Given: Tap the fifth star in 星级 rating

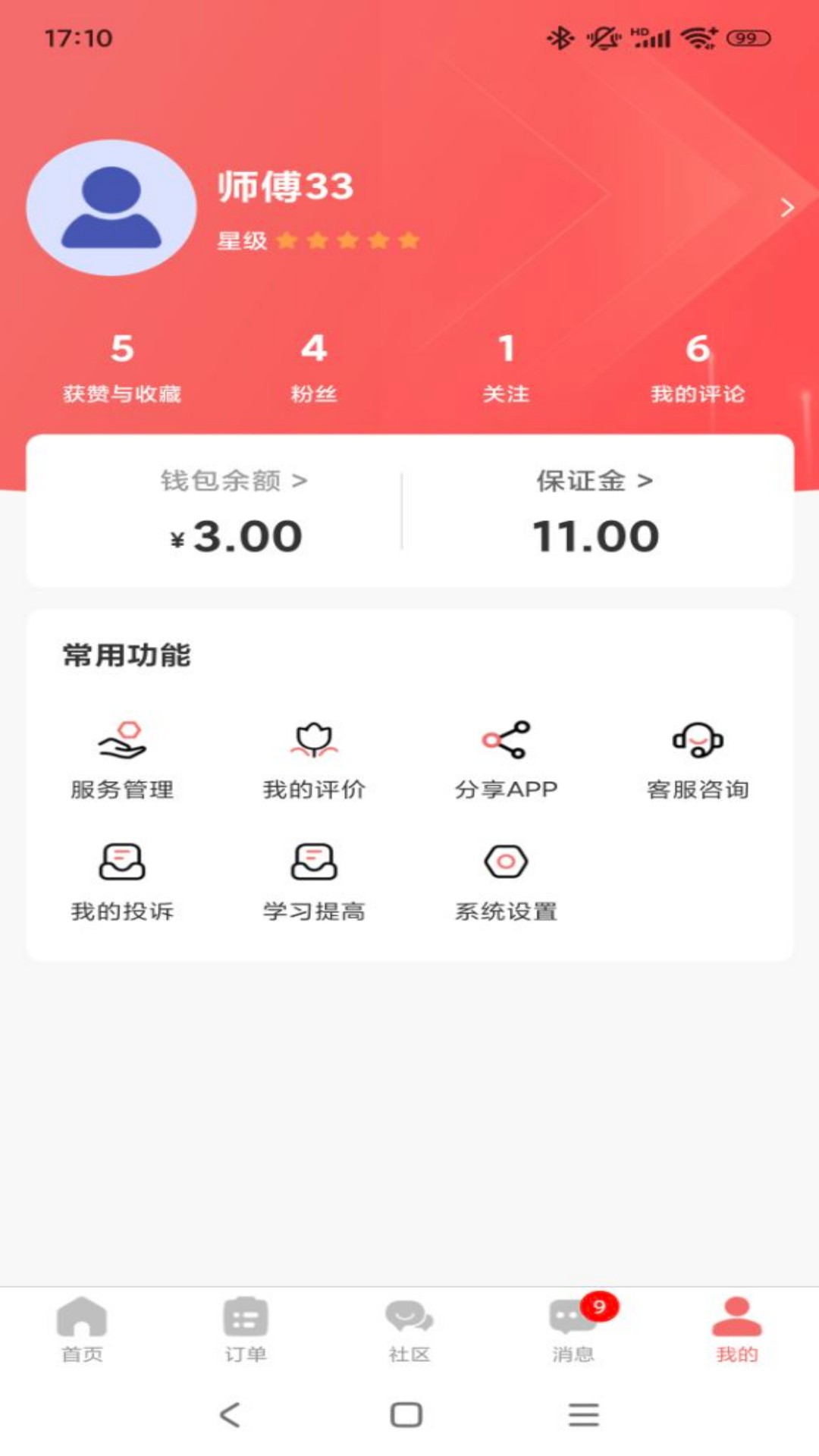Looking at the screenshot, I should coord(407,240).
